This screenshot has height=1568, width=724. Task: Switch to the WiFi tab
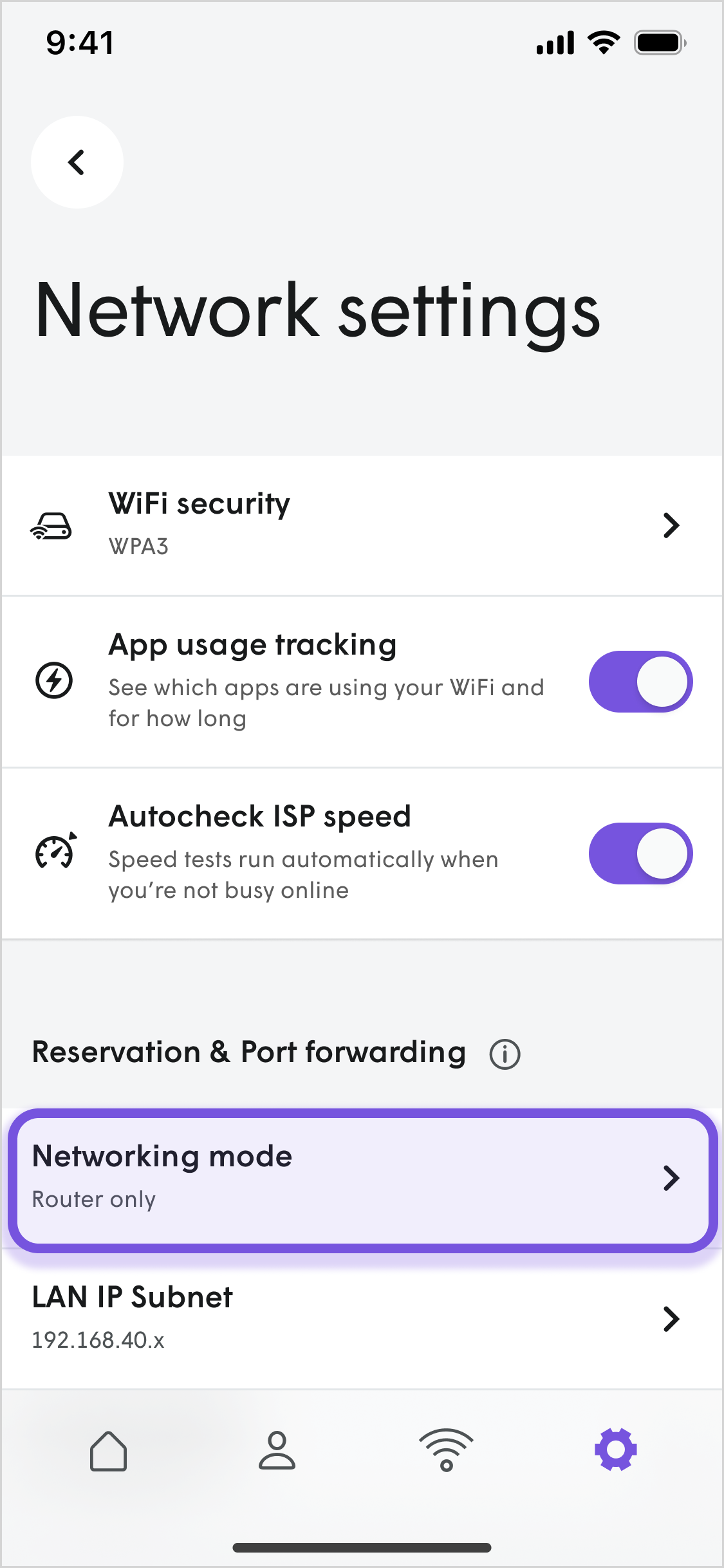coord(446,1451)
